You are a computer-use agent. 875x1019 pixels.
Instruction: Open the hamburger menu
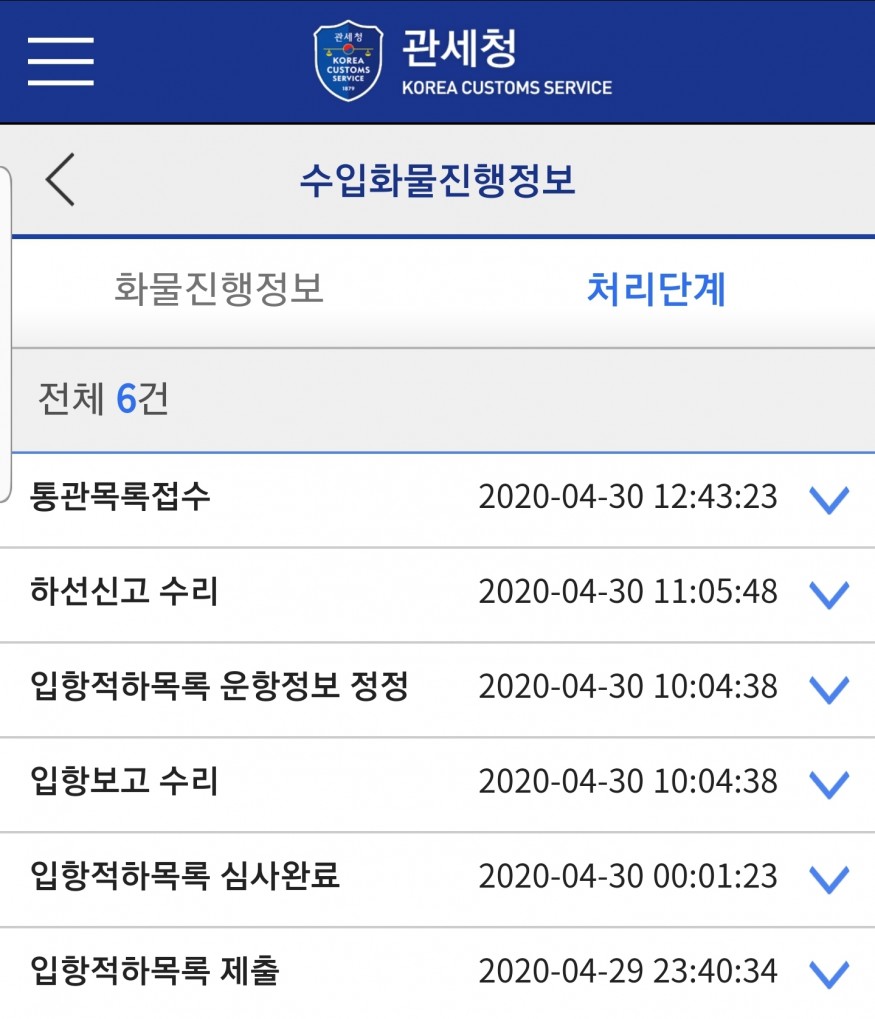(x=60, y=61)
